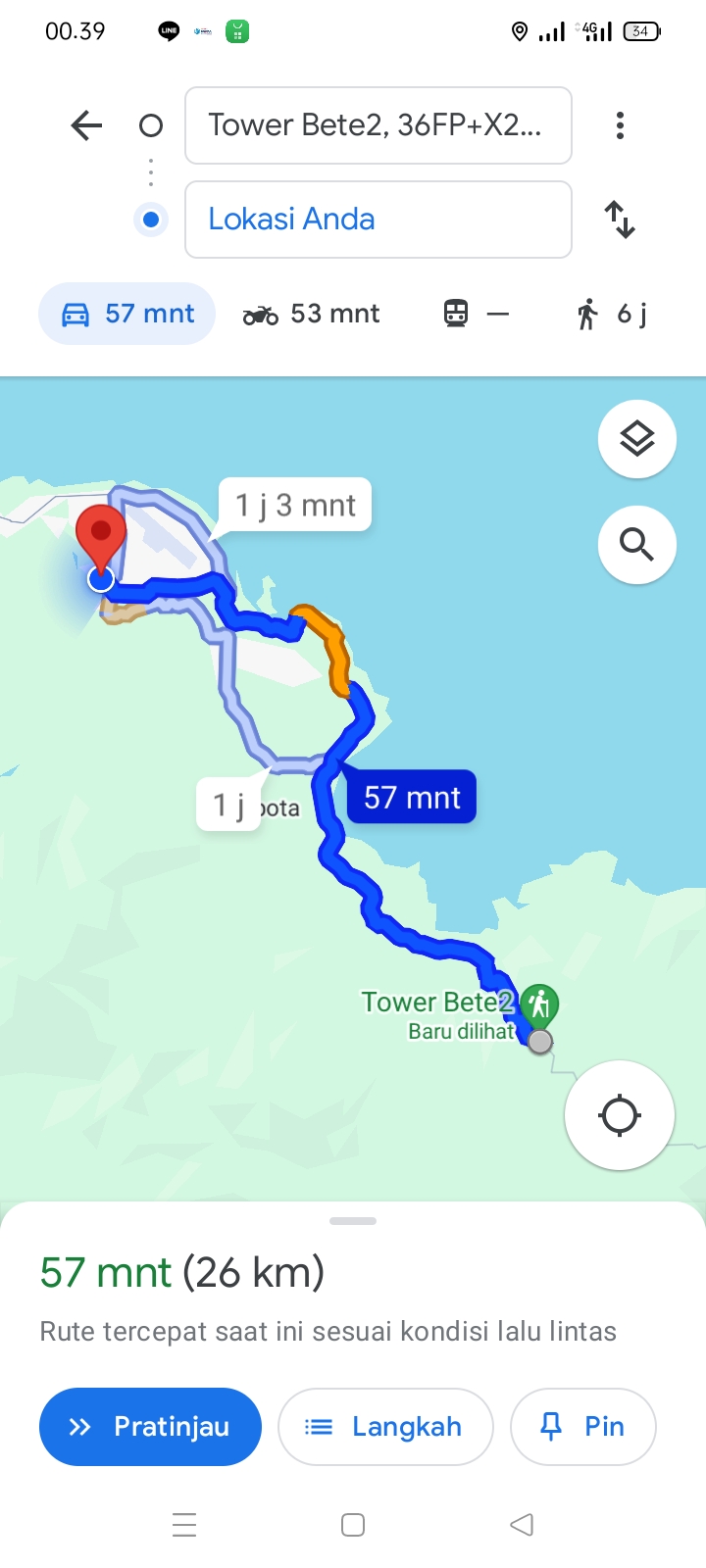Screen dimensions: 706x1568
Task: Swap origin and destination
Action: [x=620, y=220]
